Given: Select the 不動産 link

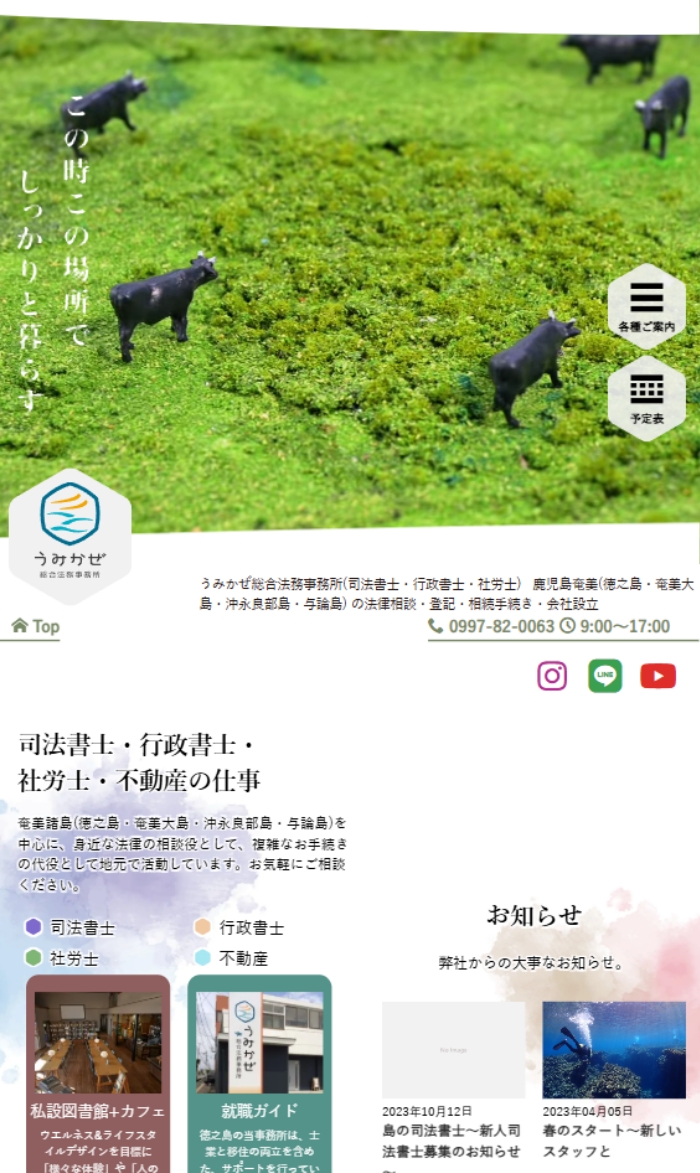Looking at the screenshot, I should tap(231, 958).
